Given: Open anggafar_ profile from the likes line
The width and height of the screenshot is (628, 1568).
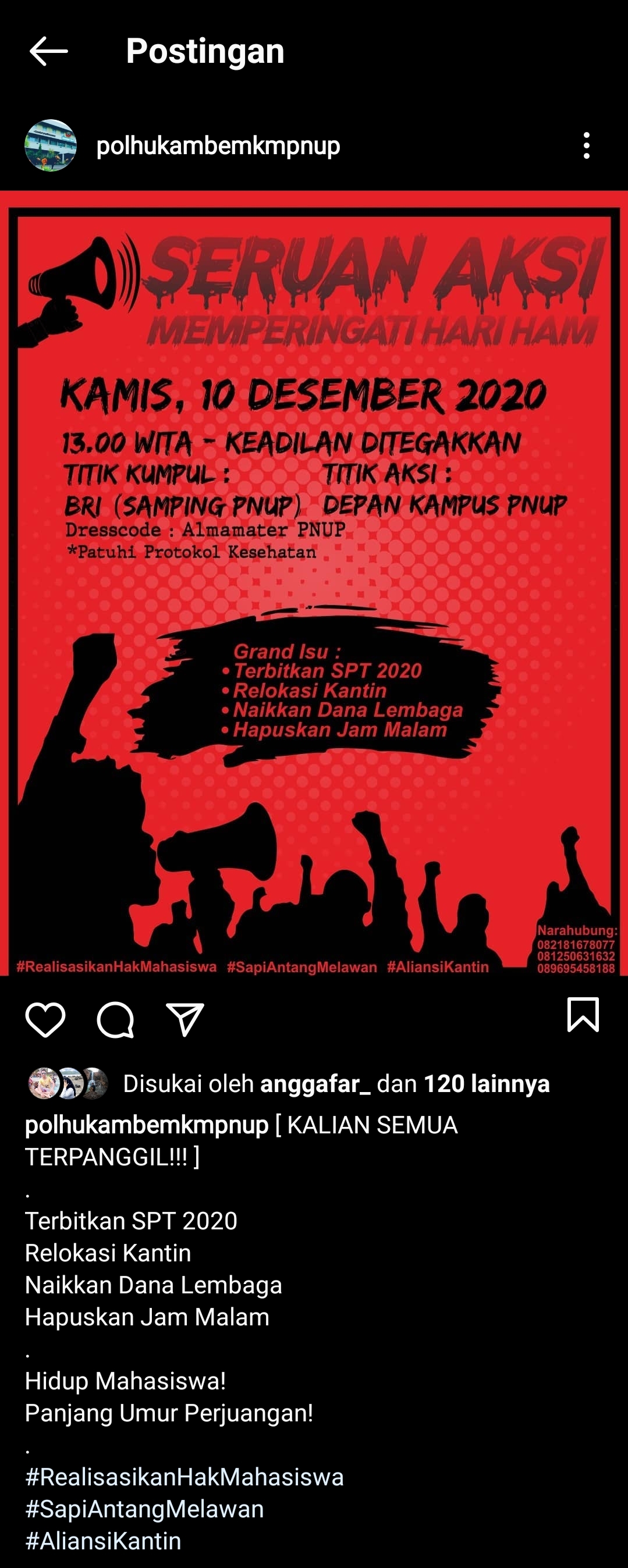Looking at the screenshot, I should 315,1083.
